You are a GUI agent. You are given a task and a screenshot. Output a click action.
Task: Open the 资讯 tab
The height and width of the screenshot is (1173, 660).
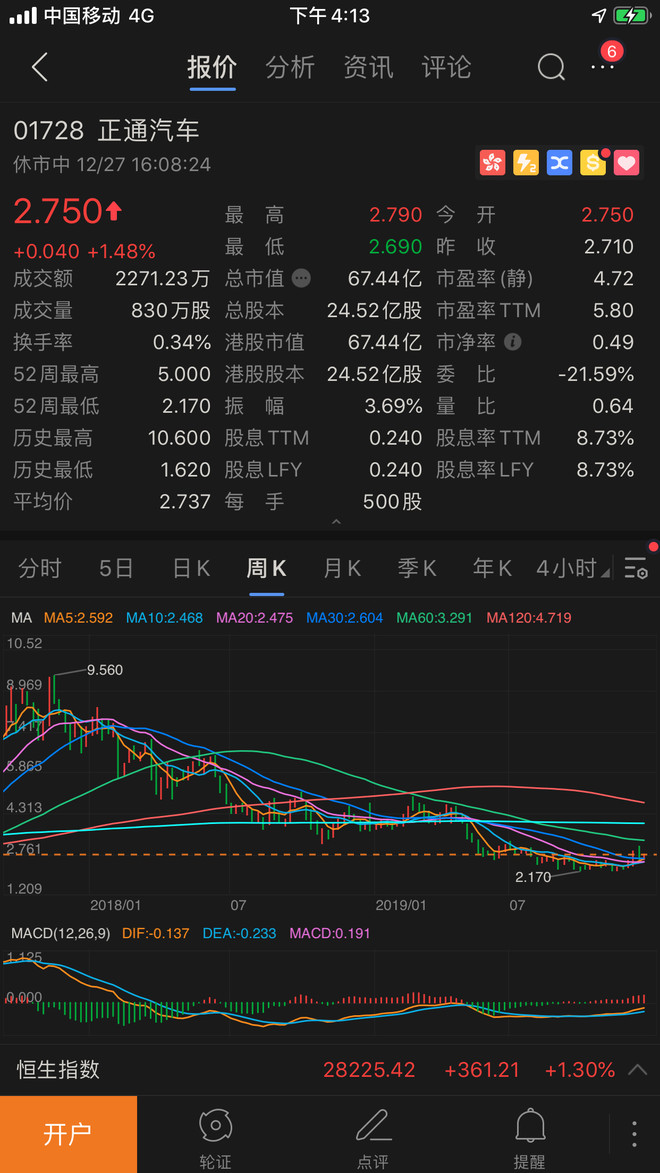click(x=368, y=67)
